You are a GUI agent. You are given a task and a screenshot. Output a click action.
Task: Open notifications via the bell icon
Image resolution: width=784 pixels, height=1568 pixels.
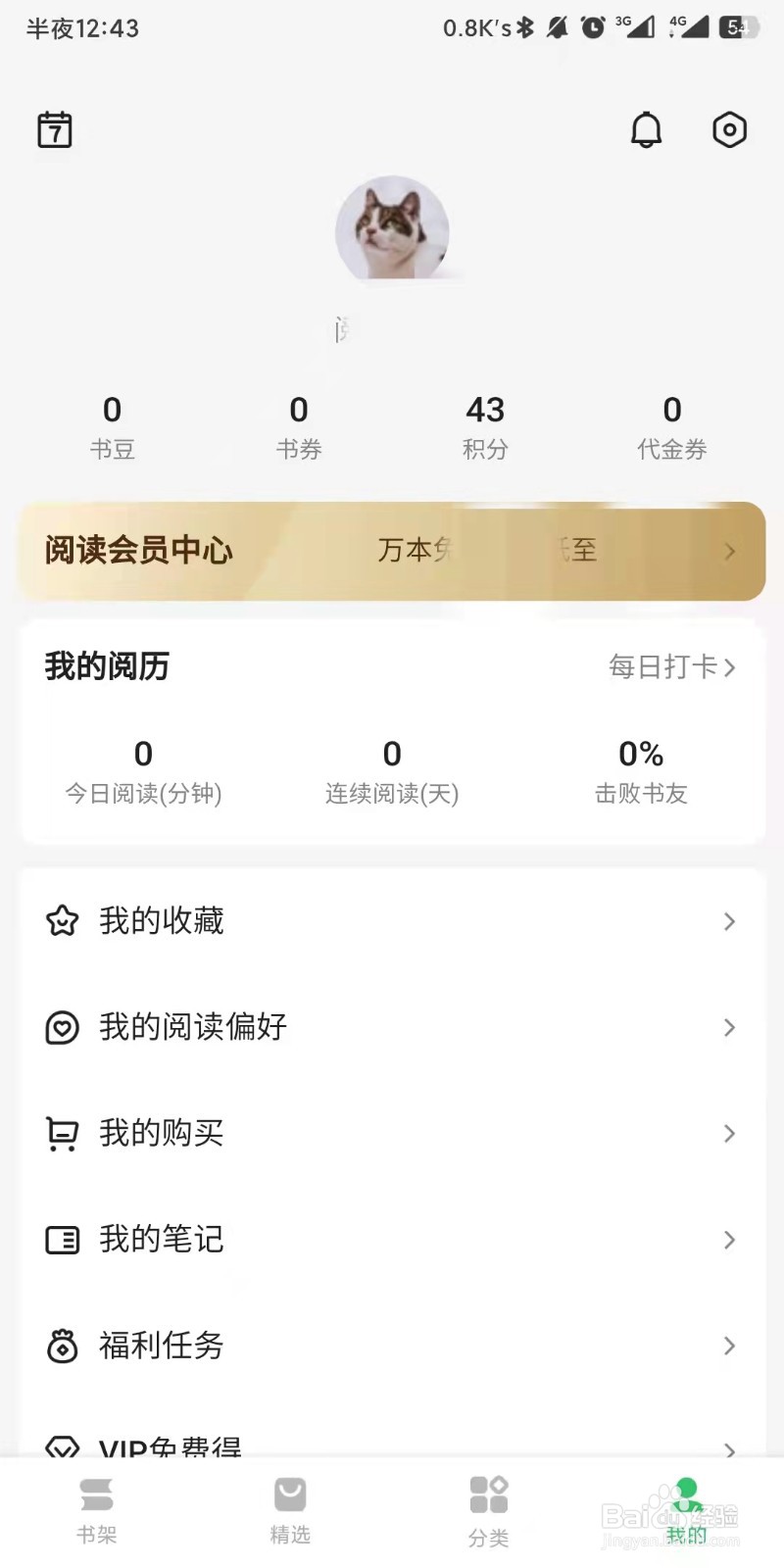tap(645, 129)
